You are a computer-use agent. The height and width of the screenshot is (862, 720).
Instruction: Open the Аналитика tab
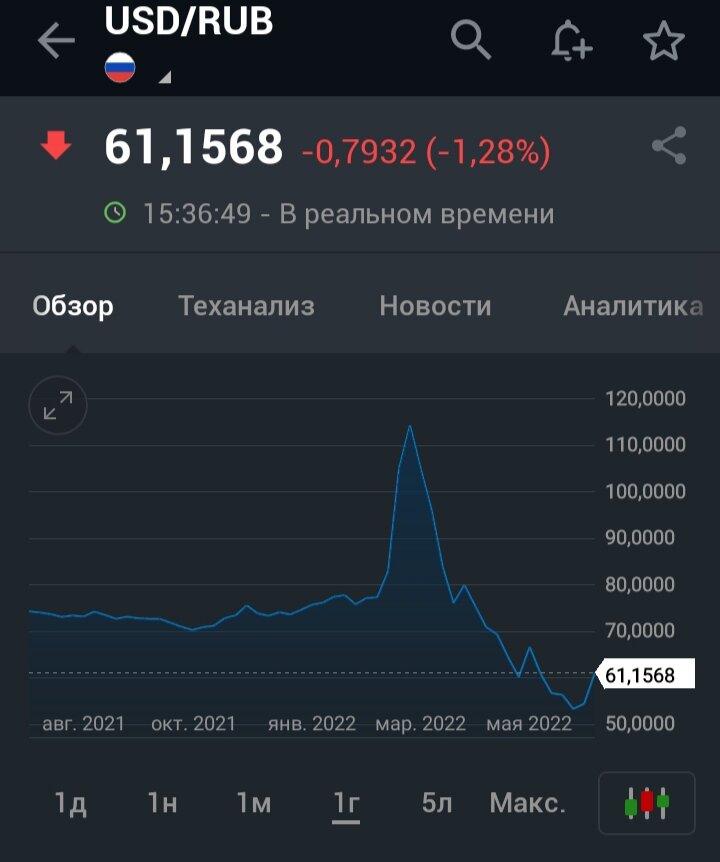[x=633, y=306]
